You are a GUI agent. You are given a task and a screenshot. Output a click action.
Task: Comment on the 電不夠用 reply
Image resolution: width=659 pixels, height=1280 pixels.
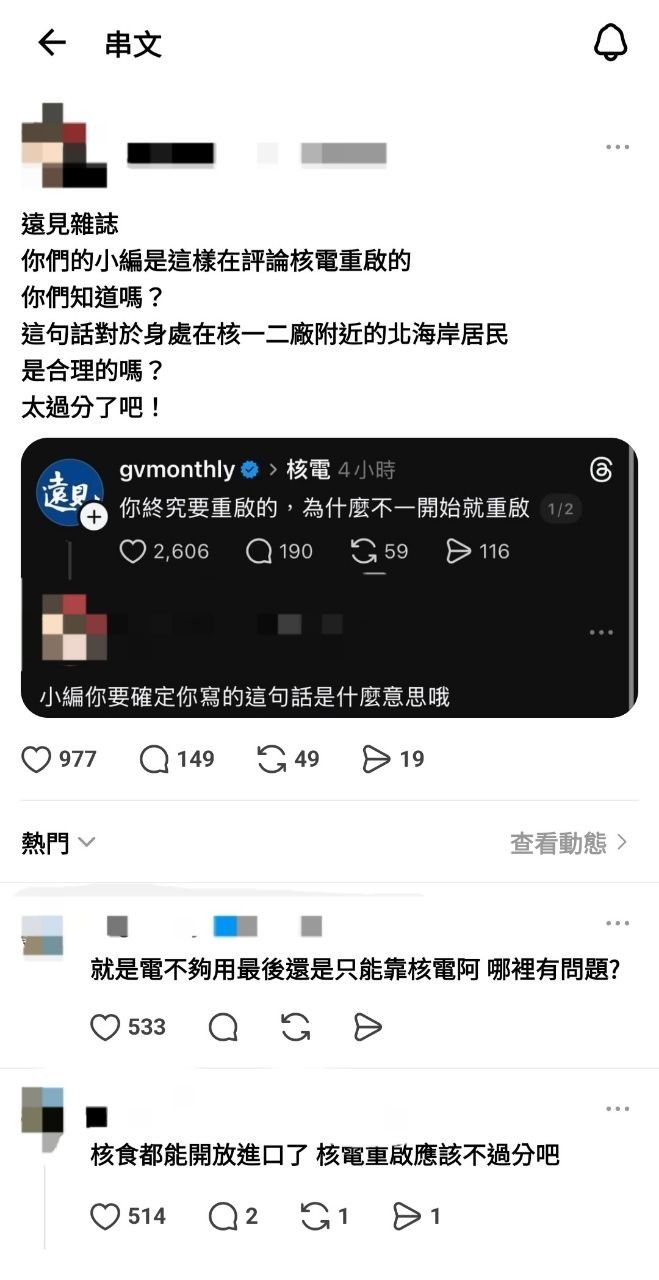click(223, 1027)
